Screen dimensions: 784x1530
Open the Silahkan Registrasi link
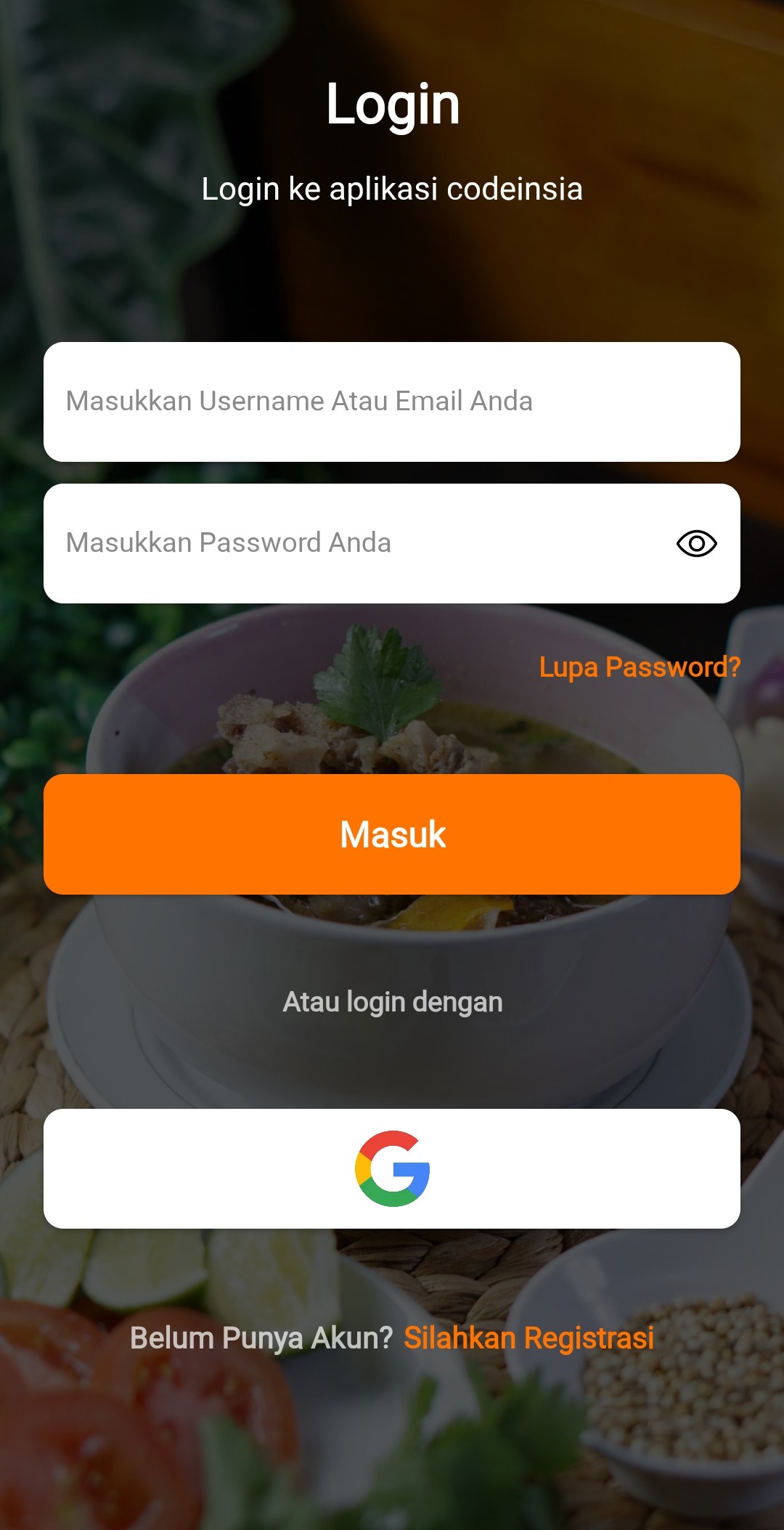pyautogui.click(x=528, y=1338)
